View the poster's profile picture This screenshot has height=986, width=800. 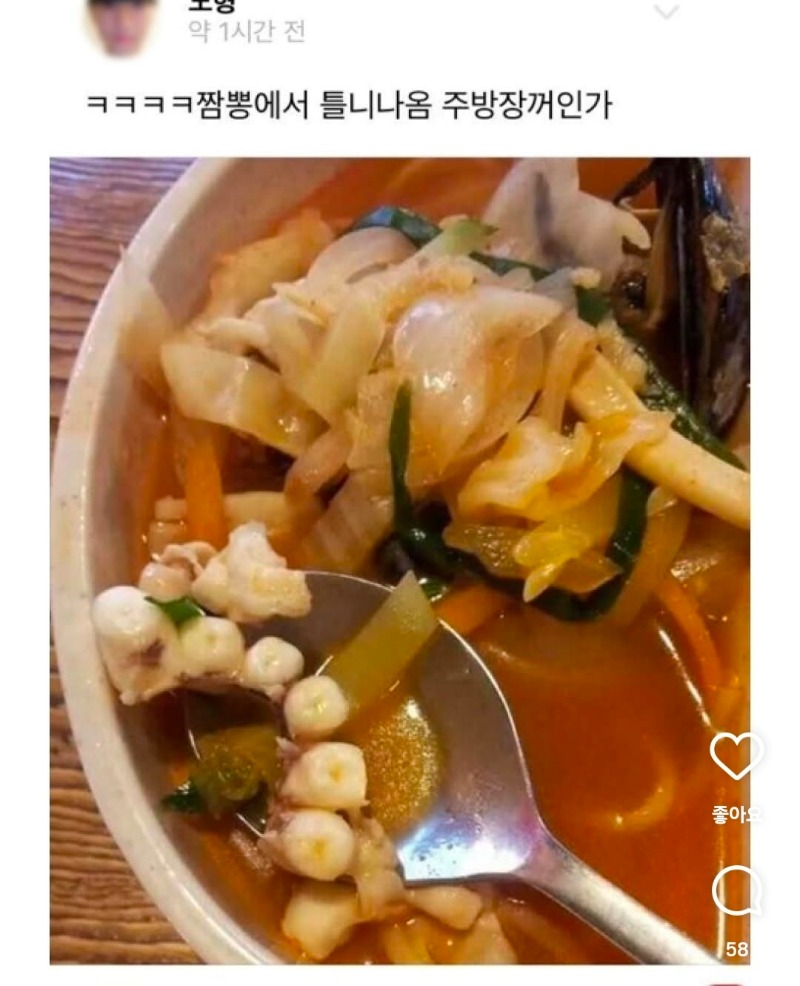122,24
